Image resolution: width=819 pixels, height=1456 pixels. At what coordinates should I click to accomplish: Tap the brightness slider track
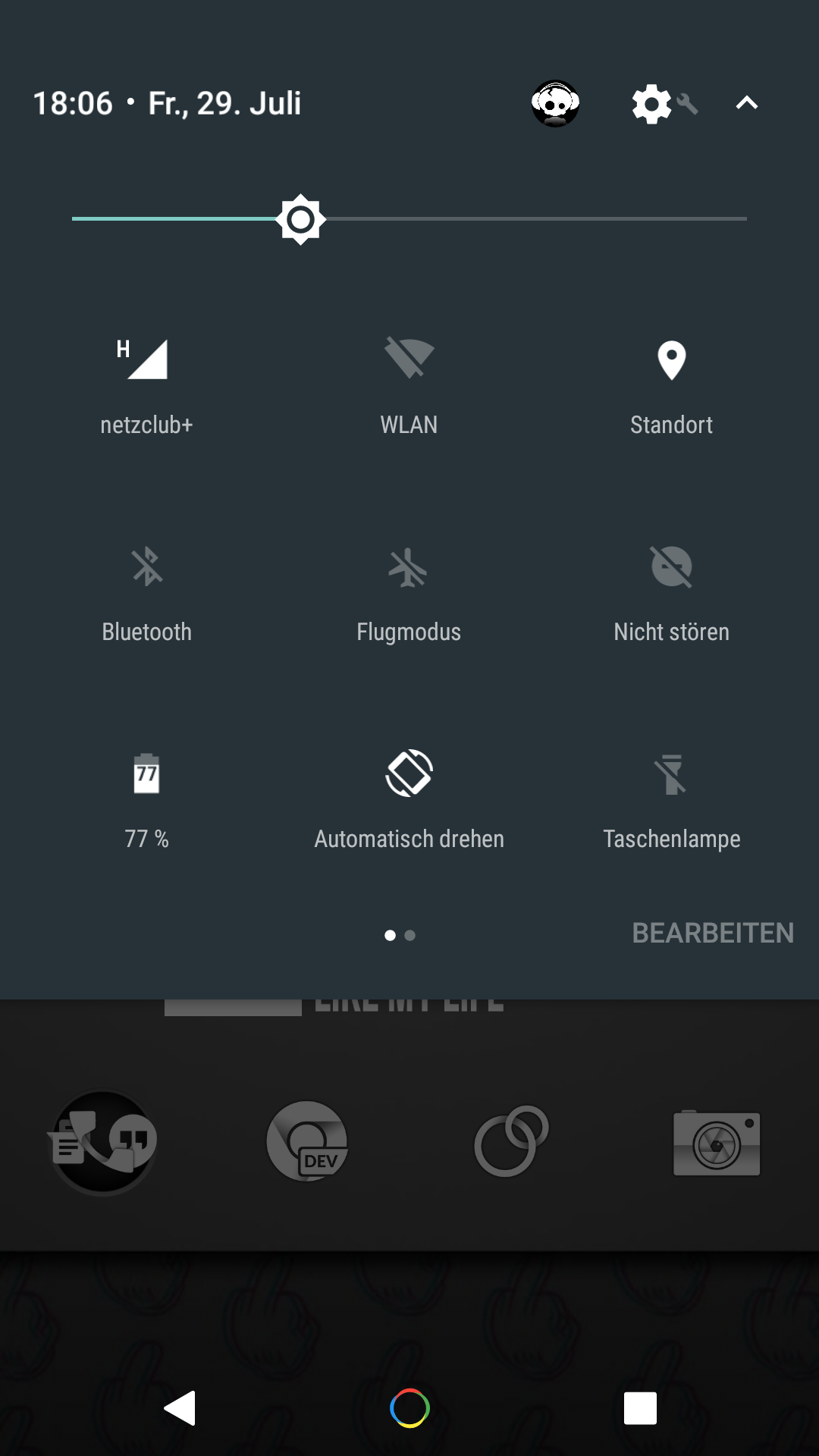click(x=531, y=218)
